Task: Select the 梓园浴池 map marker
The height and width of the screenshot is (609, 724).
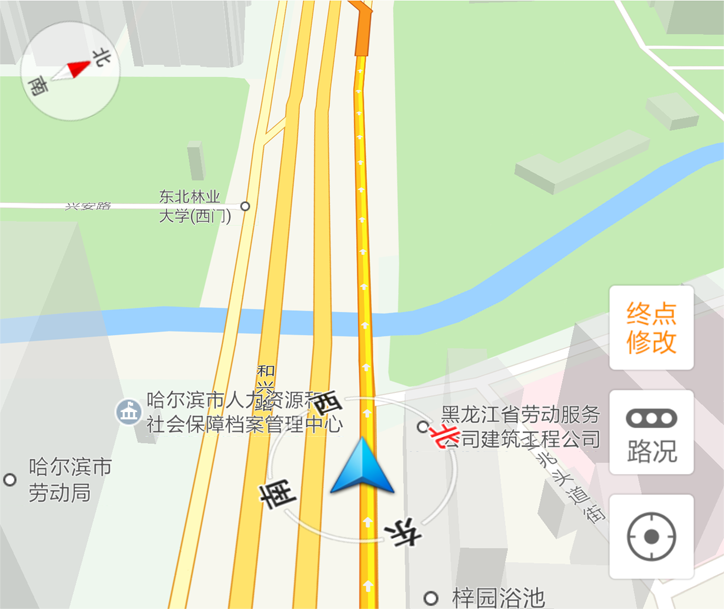Action: tap(431, 598)
